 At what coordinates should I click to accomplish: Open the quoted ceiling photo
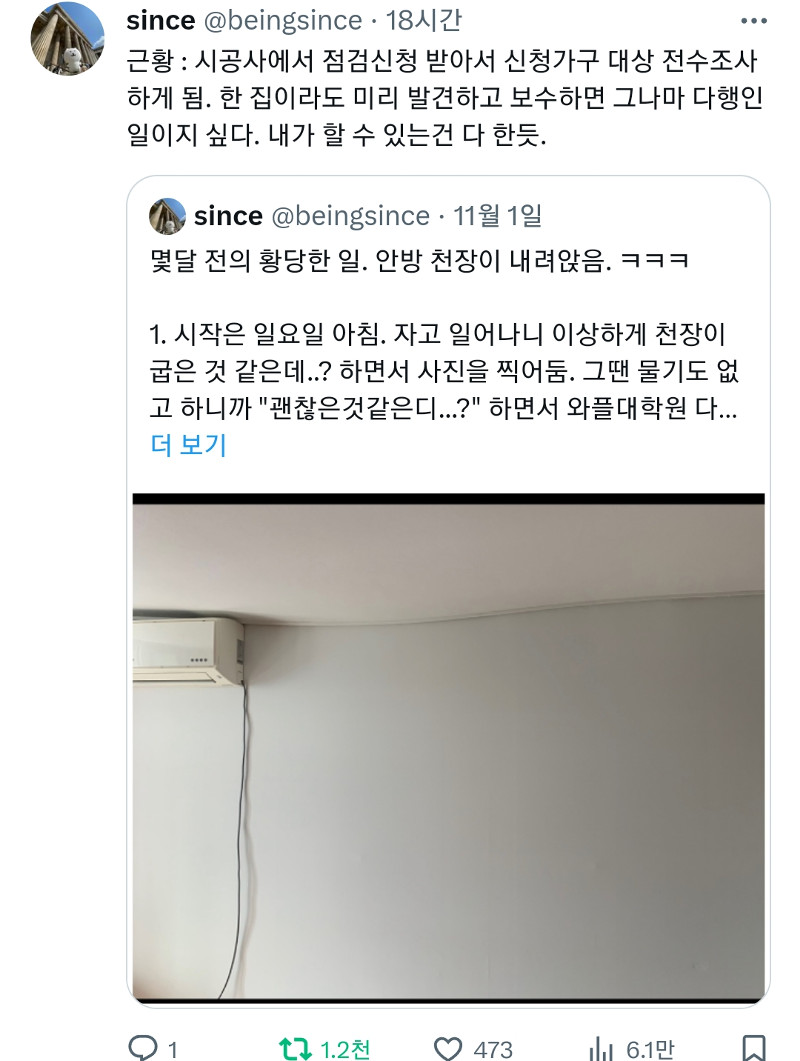449,748
